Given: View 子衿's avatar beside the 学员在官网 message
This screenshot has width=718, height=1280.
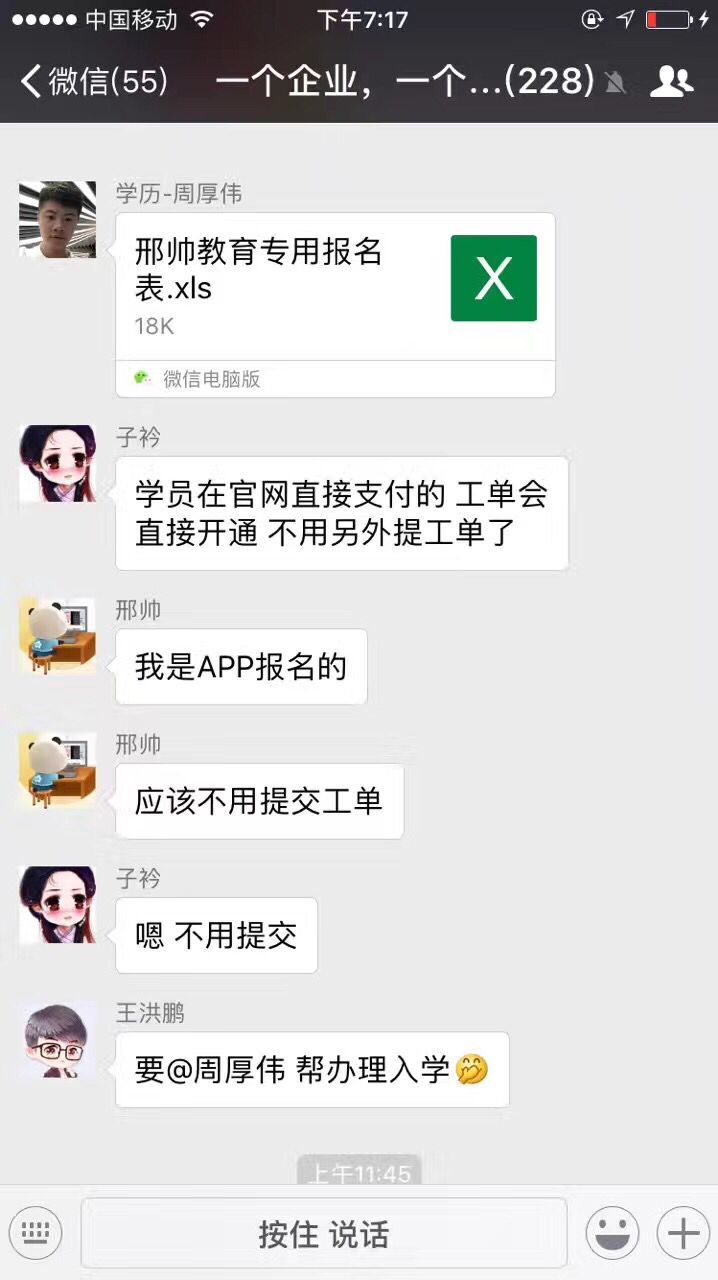Looking at the screenshot, I should 58,464.
